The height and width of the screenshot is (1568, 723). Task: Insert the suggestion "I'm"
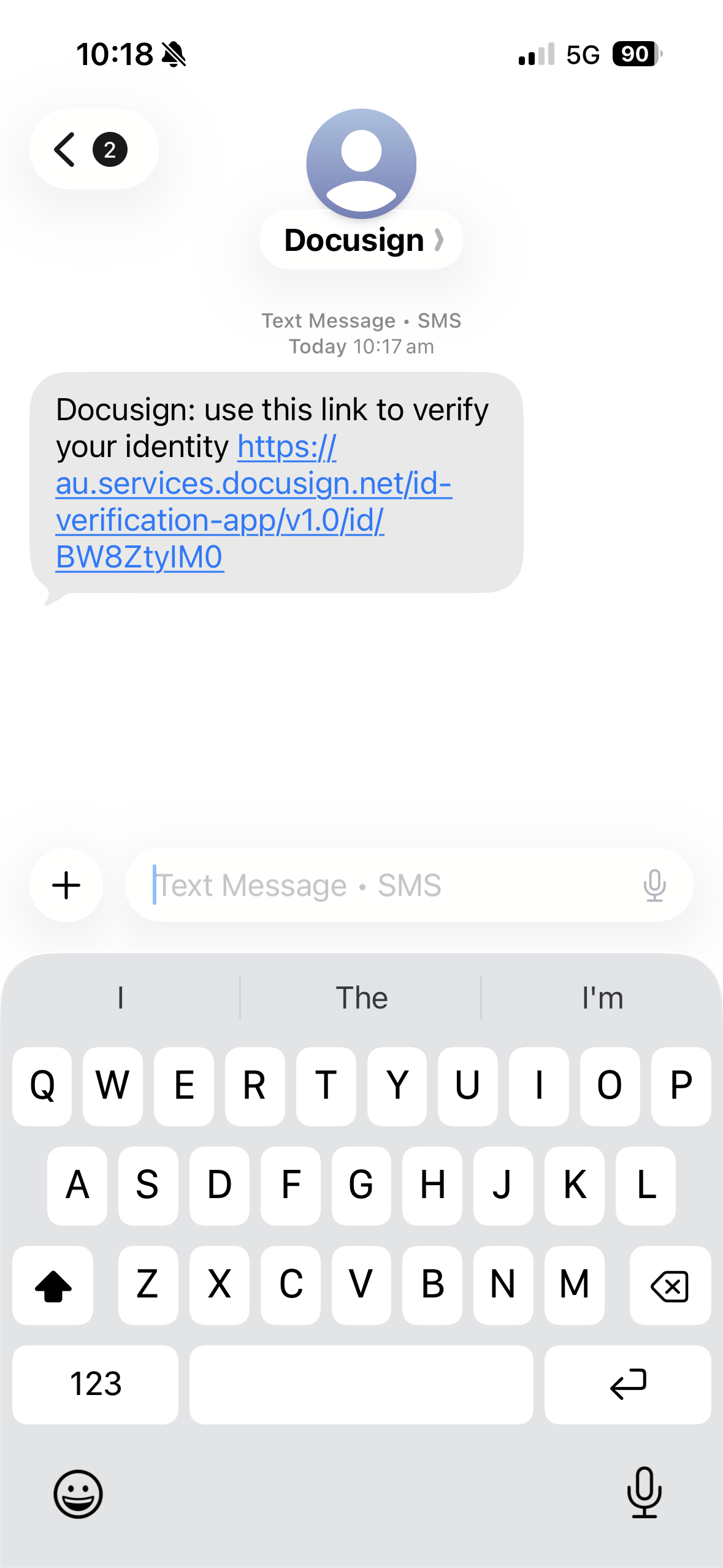602,997
